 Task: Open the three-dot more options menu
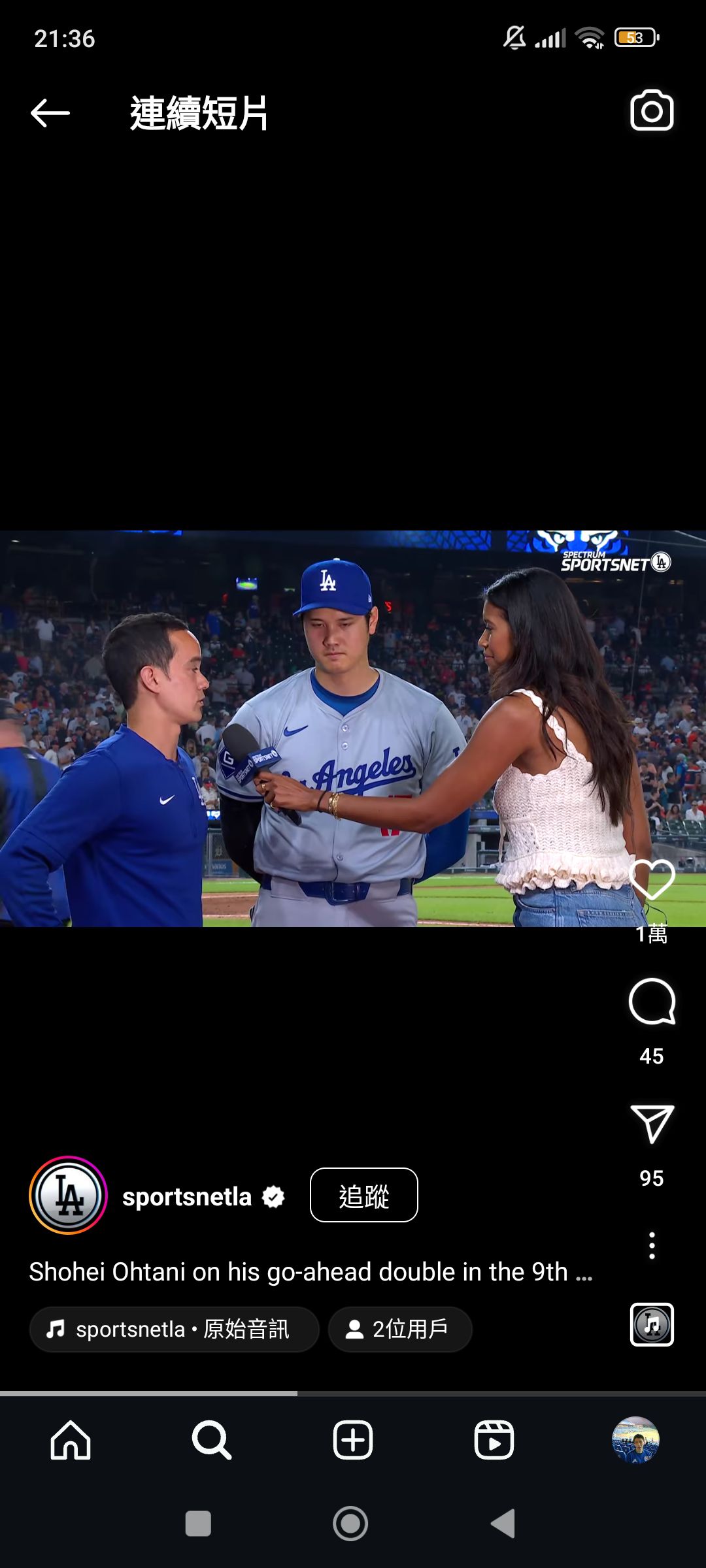tap(652, 1246)
